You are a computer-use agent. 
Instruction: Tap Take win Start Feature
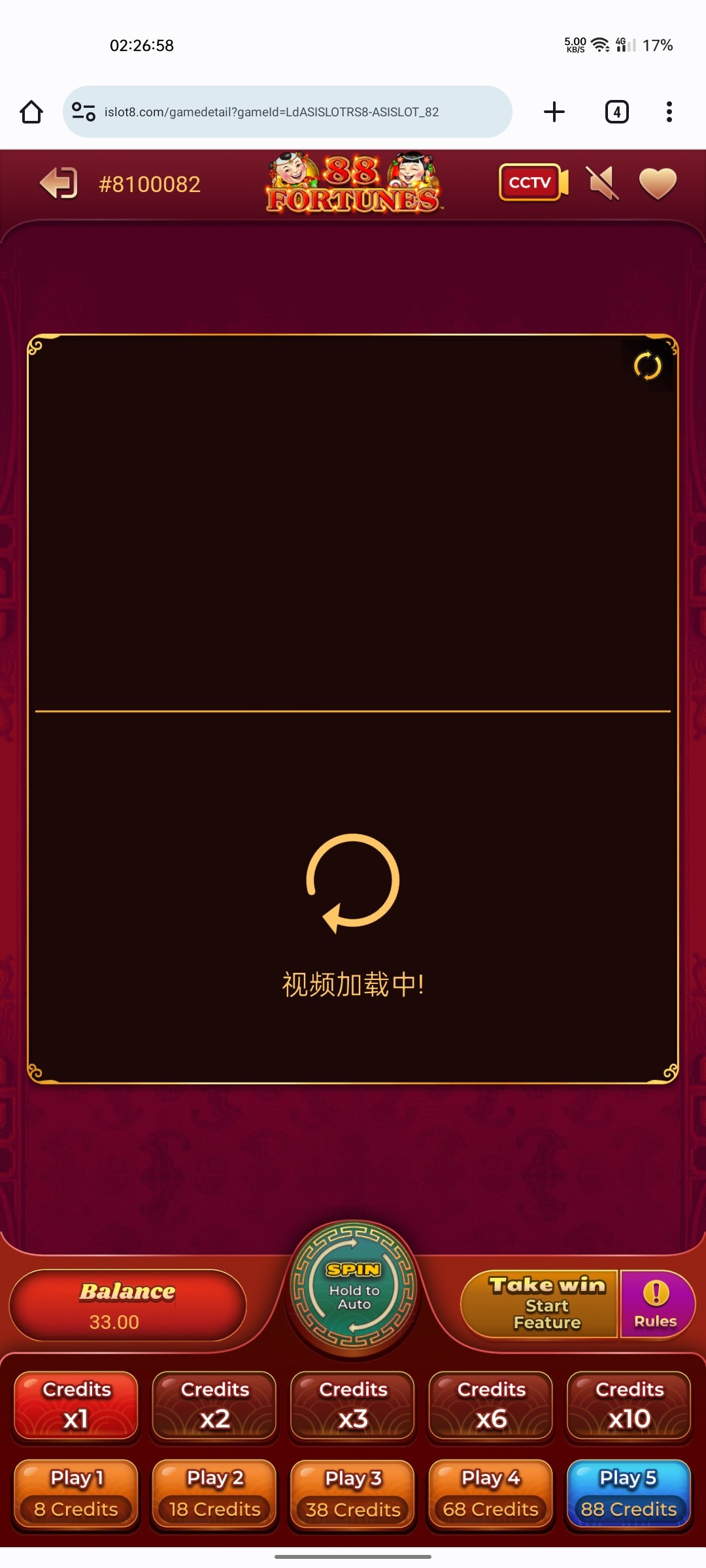click(540, 1304)
